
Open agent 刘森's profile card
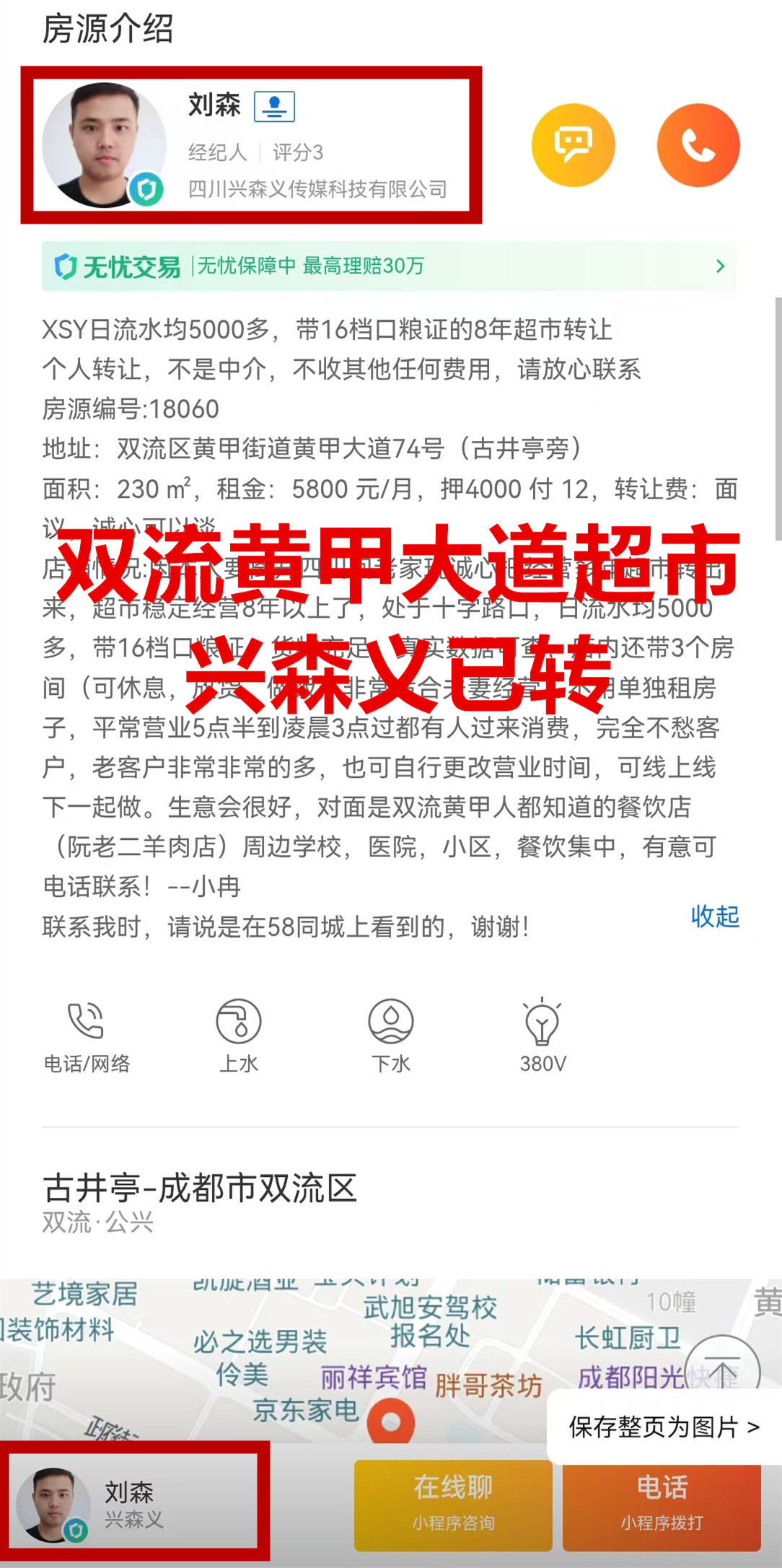(251, 145)
